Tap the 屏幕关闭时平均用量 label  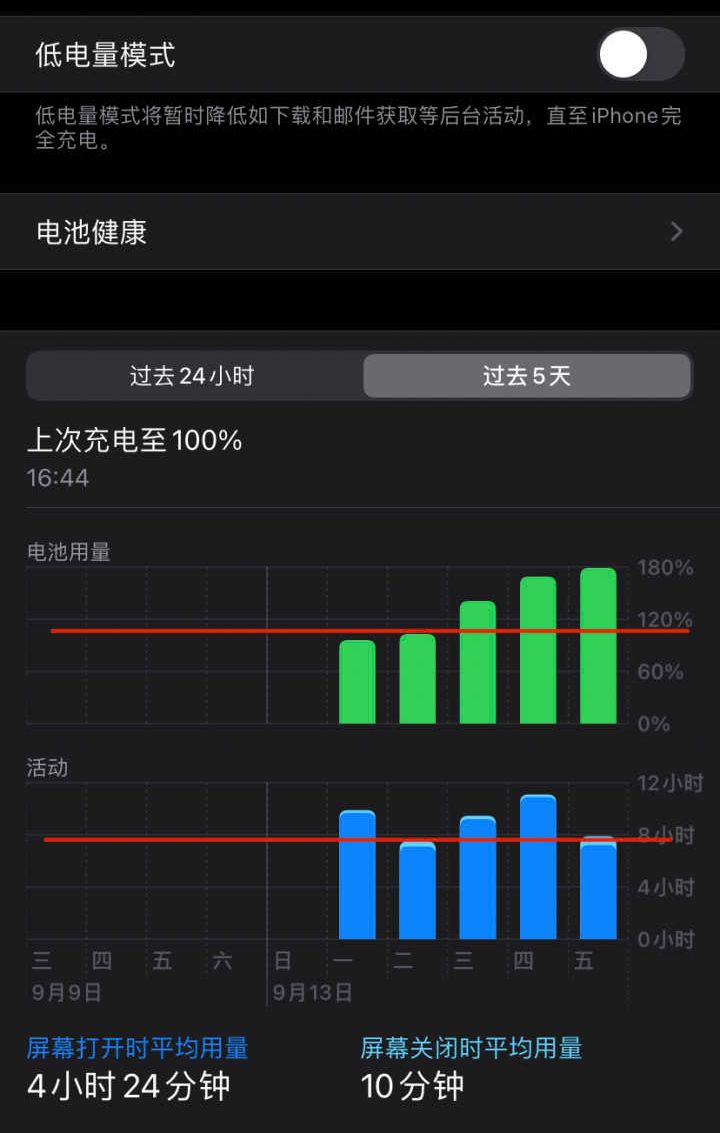coord(474,1046)
